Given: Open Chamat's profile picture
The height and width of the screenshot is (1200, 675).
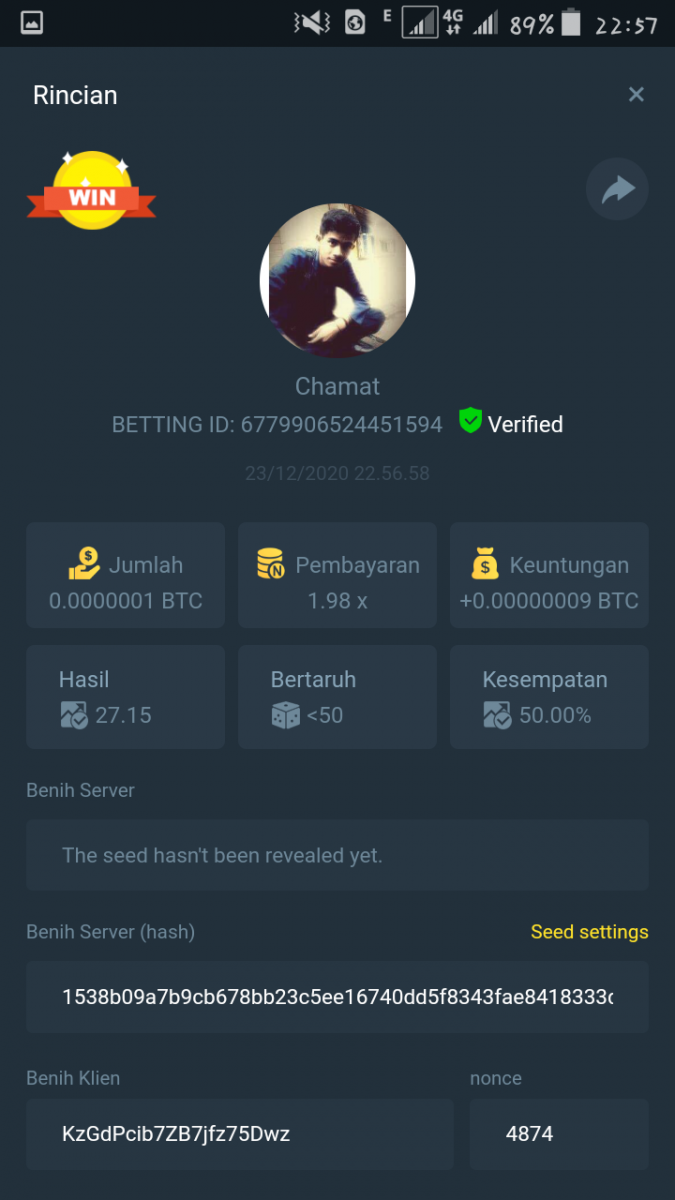Looking at the screenshot, I should pos(337,280).
